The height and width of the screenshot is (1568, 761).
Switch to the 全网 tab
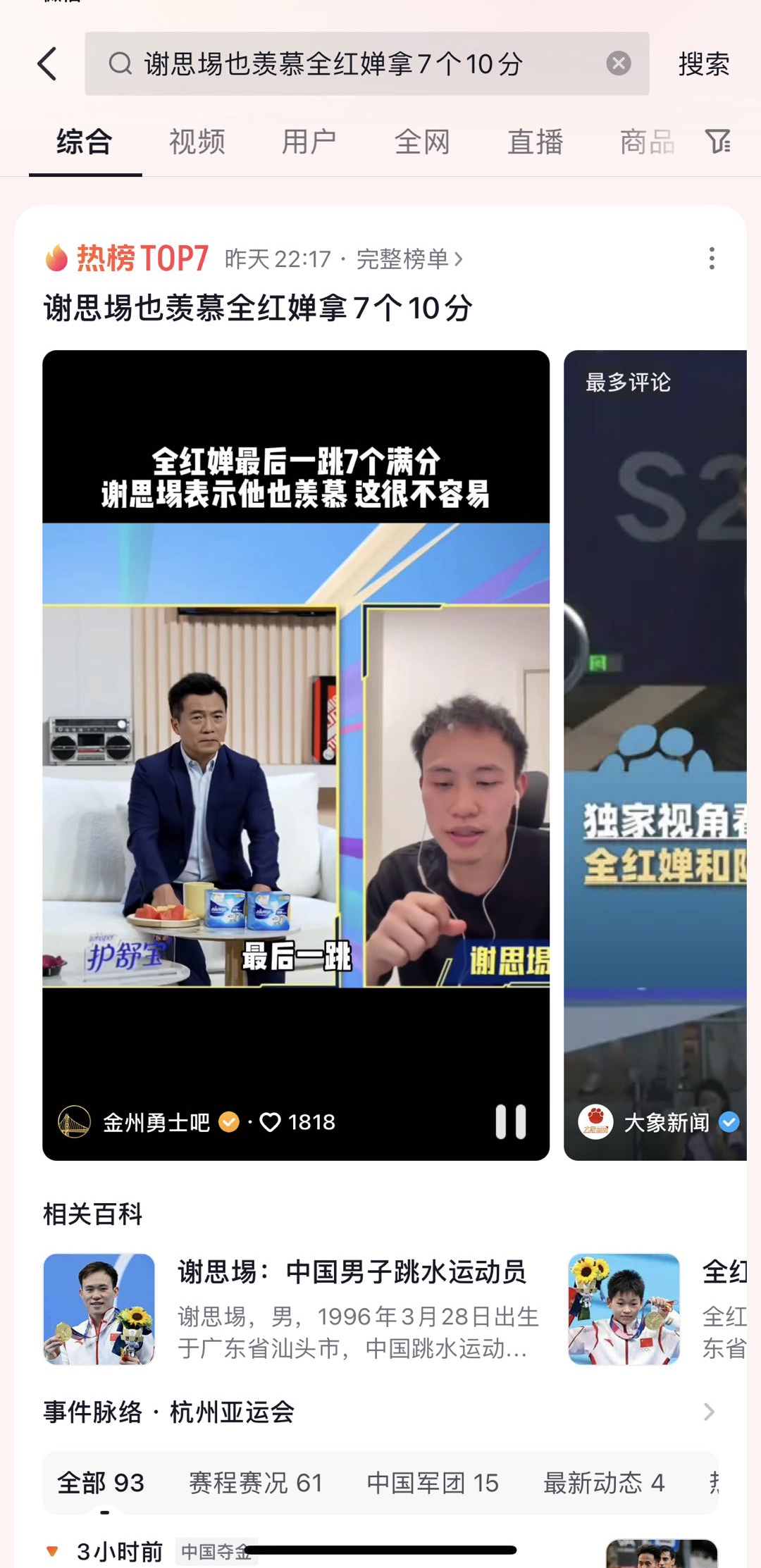(421, 142)
